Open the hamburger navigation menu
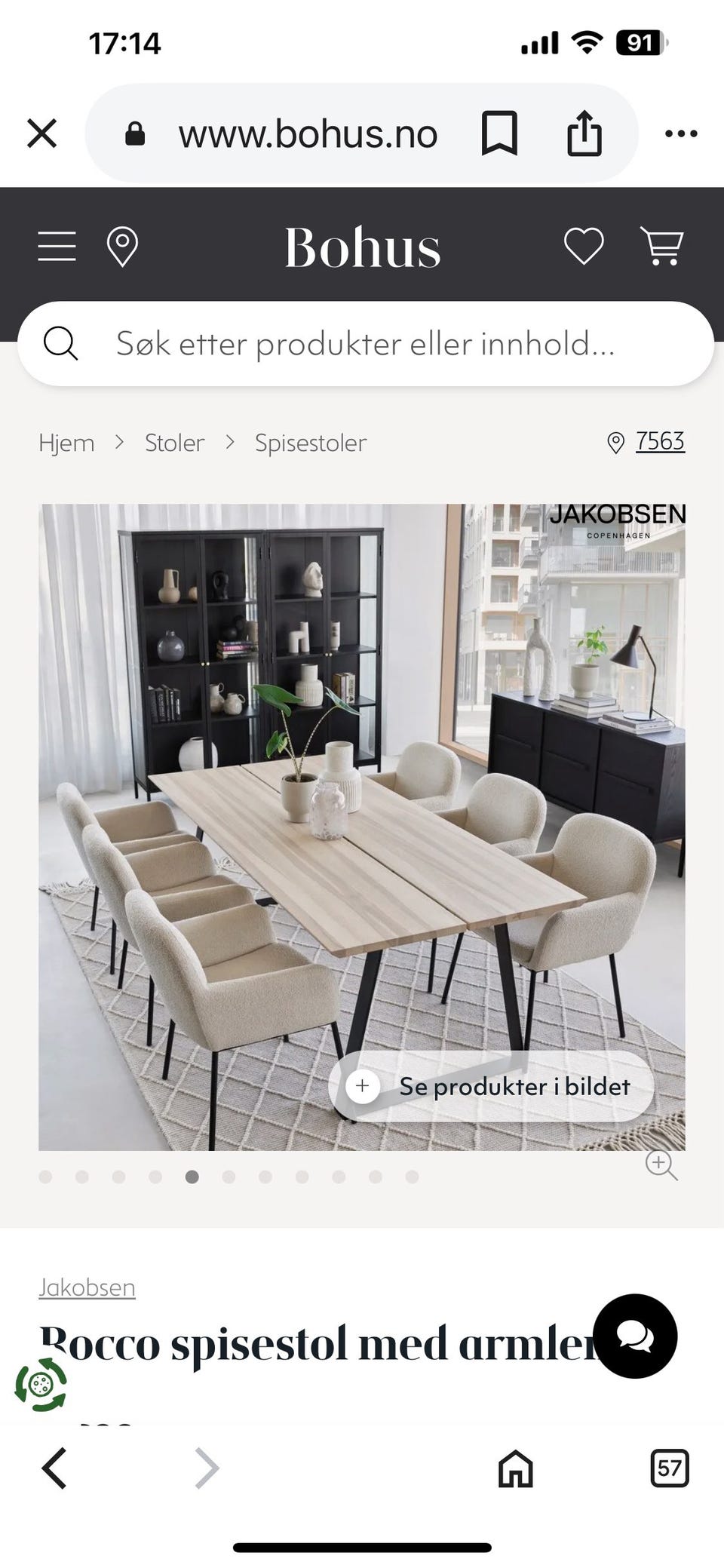Image resolution: width=724 pixels, height=1568 pixels. [56, 246]
